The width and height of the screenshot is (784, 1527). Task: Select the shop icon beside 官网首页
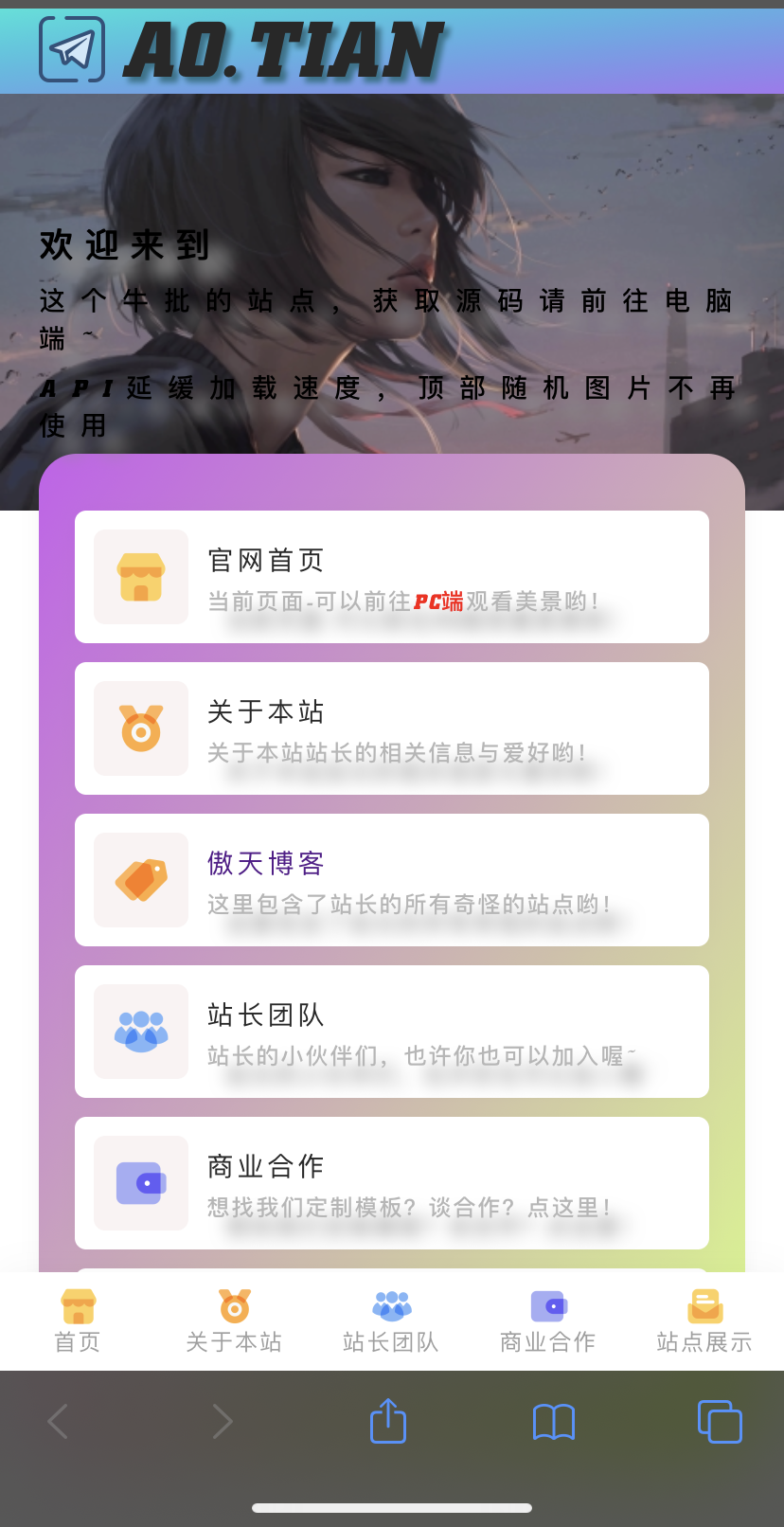point(140,577)
